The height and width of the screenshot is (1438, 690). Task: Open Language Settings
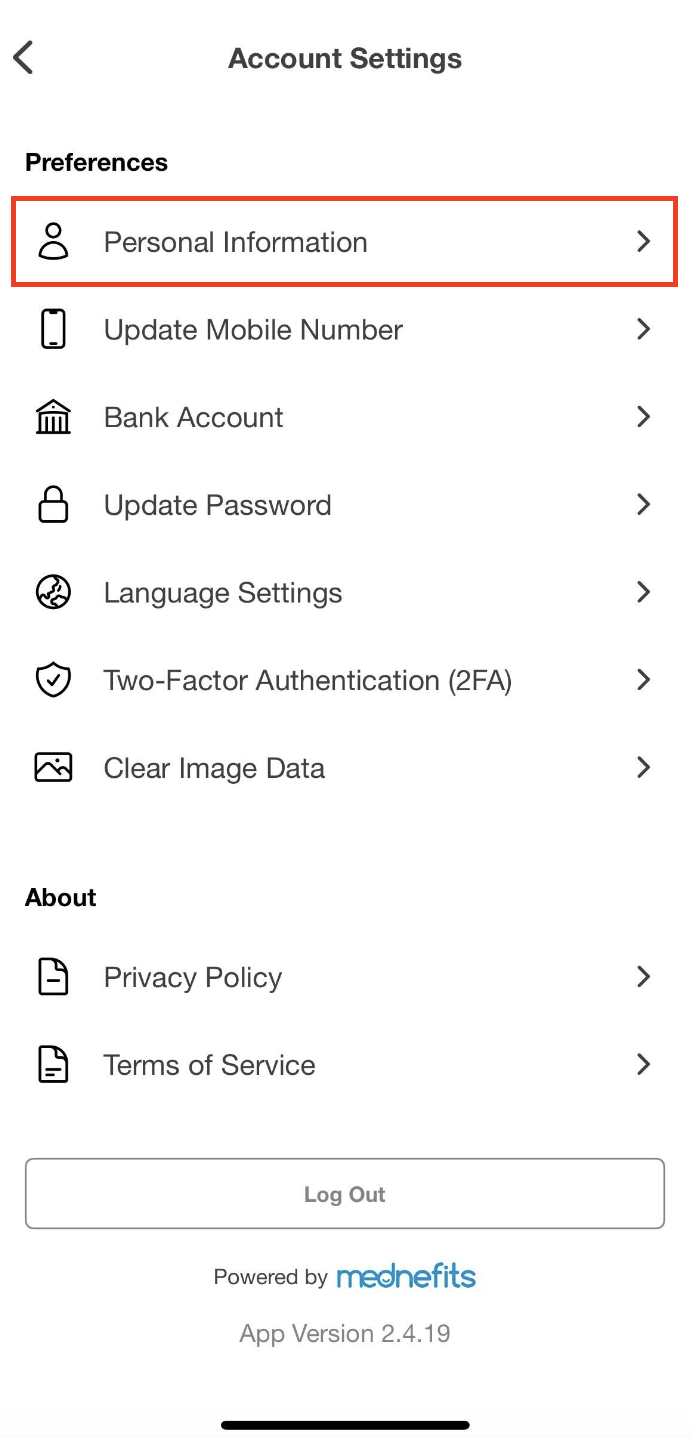[x=344, y=593]
